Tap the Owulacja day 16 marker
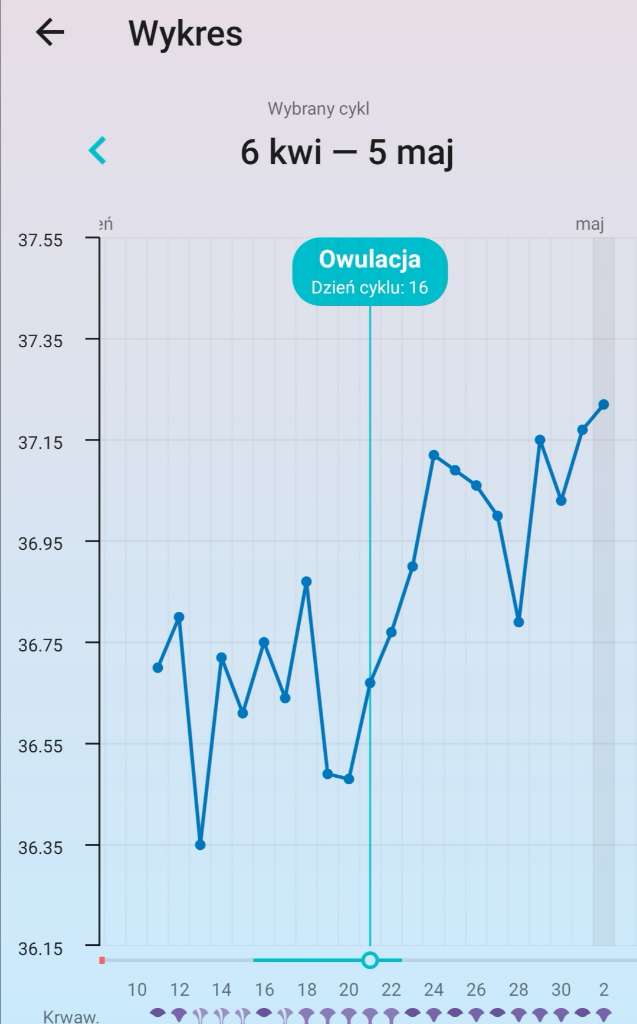Image resolution: width=637 pixels, height=1024 pixels. (x=369, y=271)
